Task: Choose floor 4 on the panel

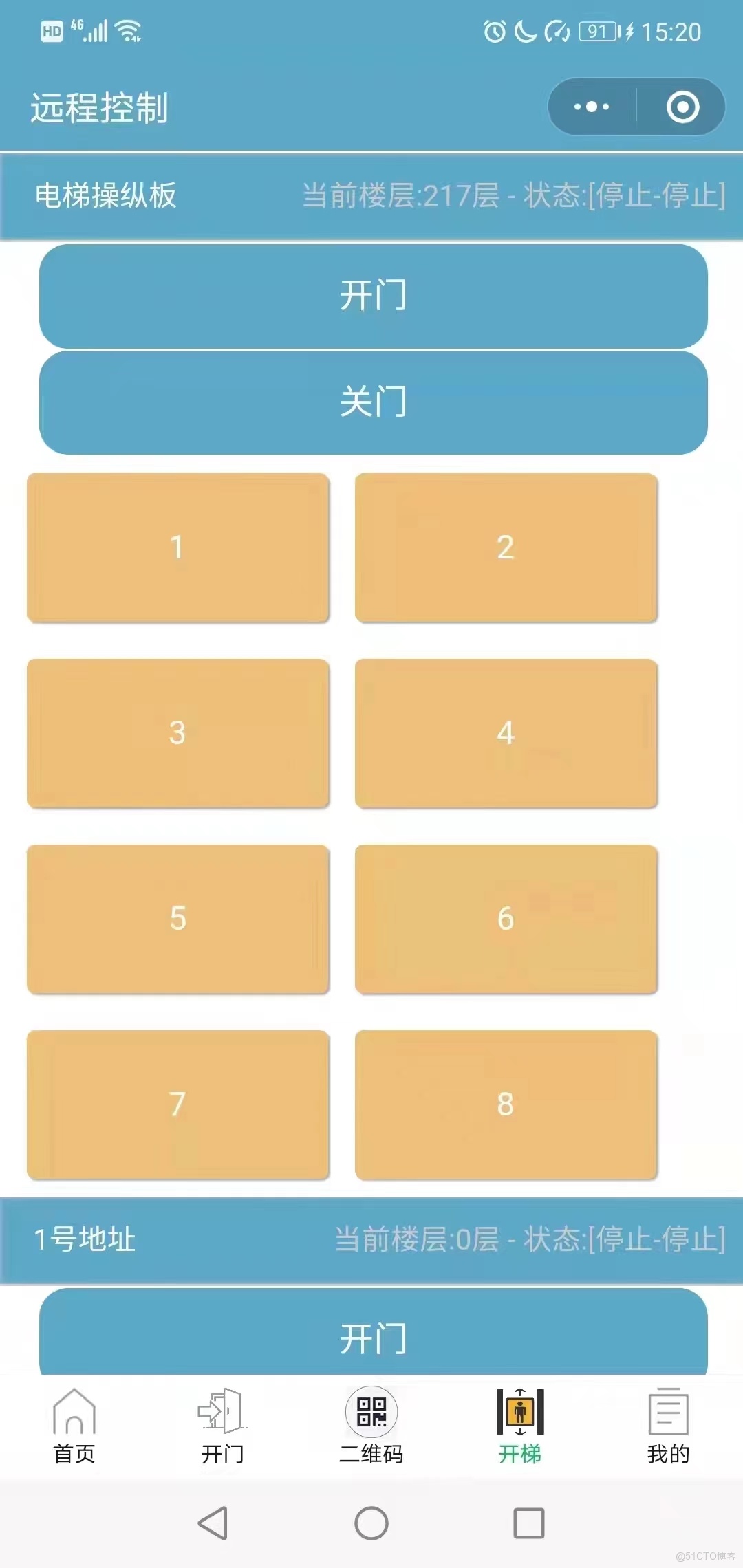Action: click(x=506, y=733)
